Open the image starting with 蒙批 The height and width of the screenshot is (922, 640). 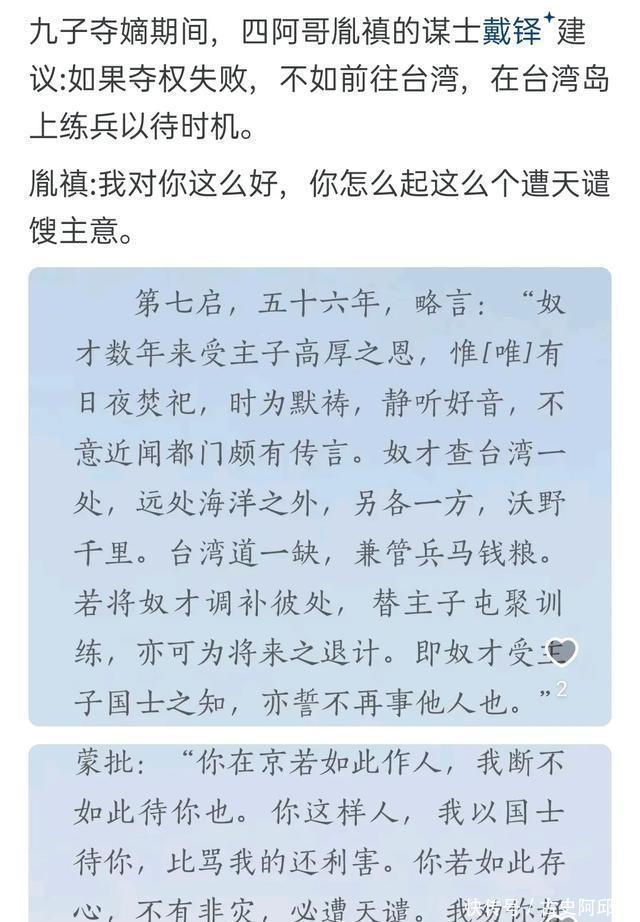319,832
